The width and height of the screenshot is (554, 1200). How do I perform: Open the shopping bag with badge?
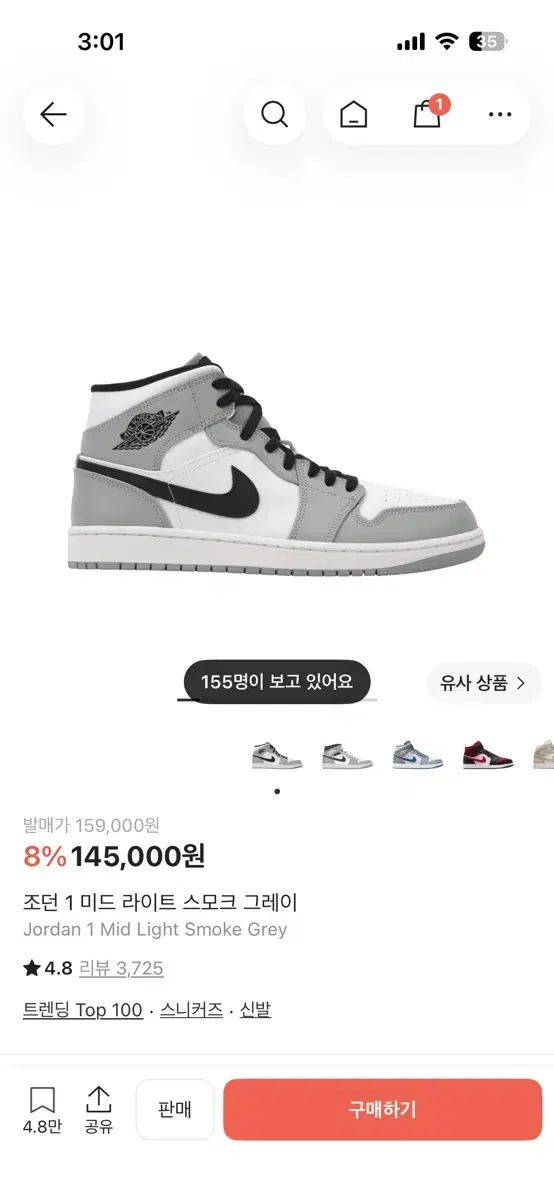(429, 113)
